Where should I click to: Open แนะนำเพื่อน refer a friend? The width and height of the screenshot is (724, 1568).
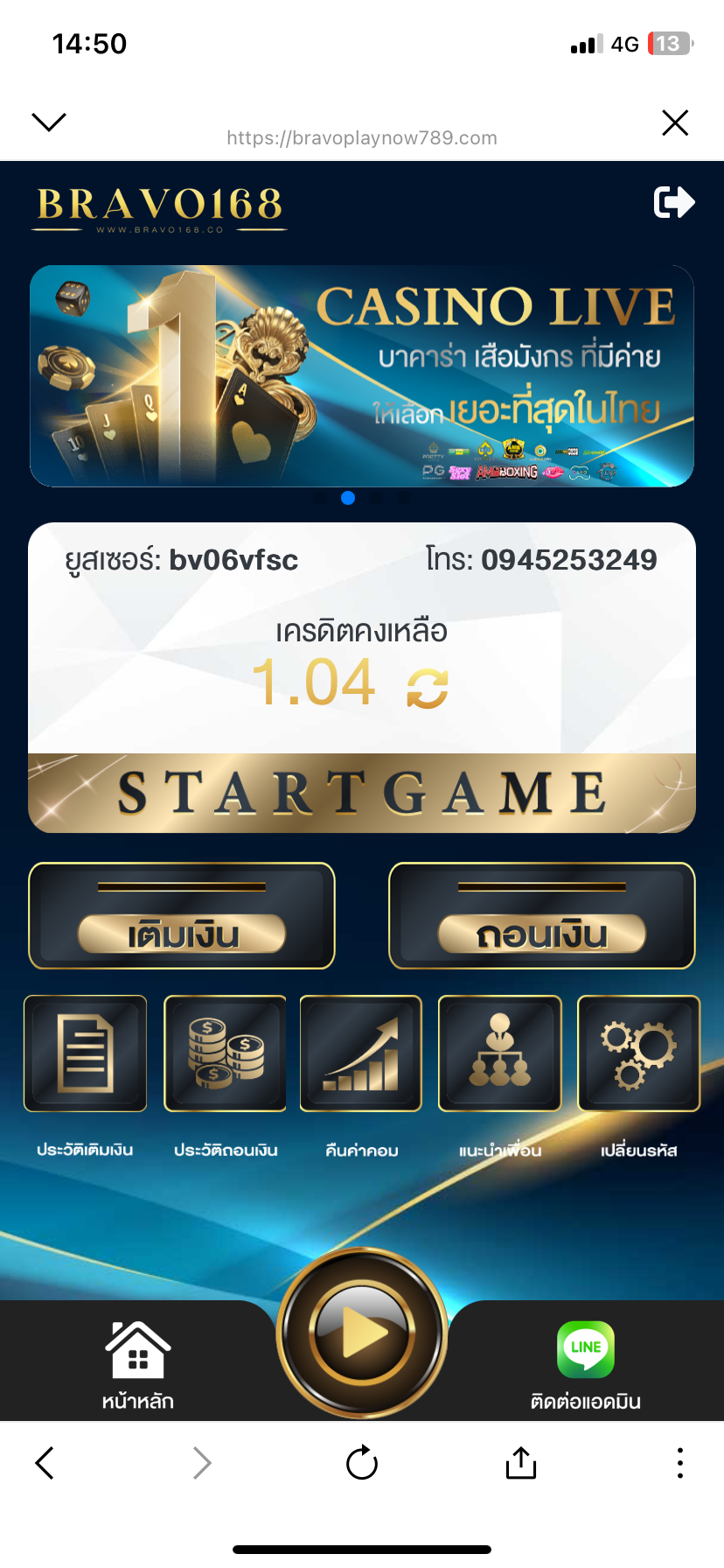click(x=499, y=1053)
